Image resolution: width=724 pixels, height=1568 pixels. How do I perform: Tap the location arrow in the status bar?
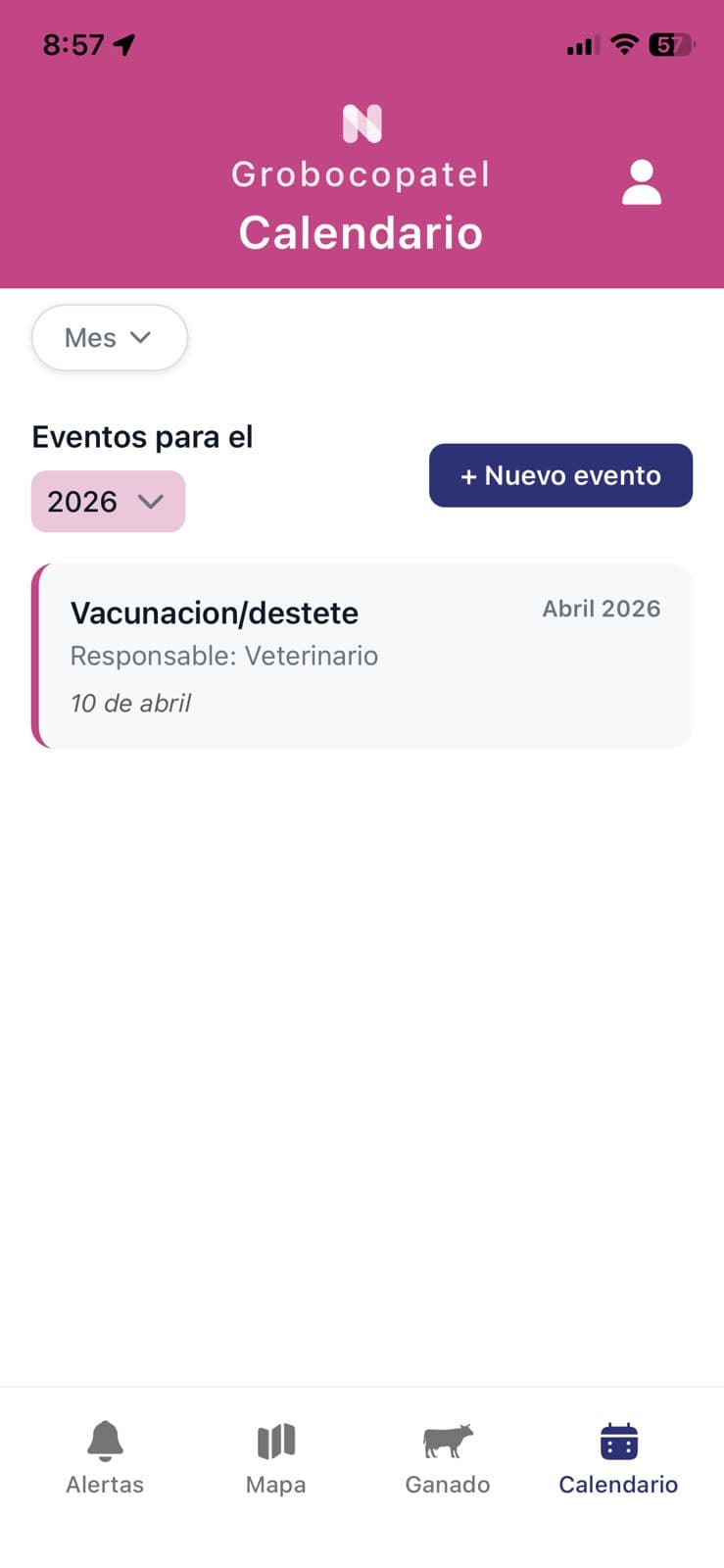click(122, 43)
